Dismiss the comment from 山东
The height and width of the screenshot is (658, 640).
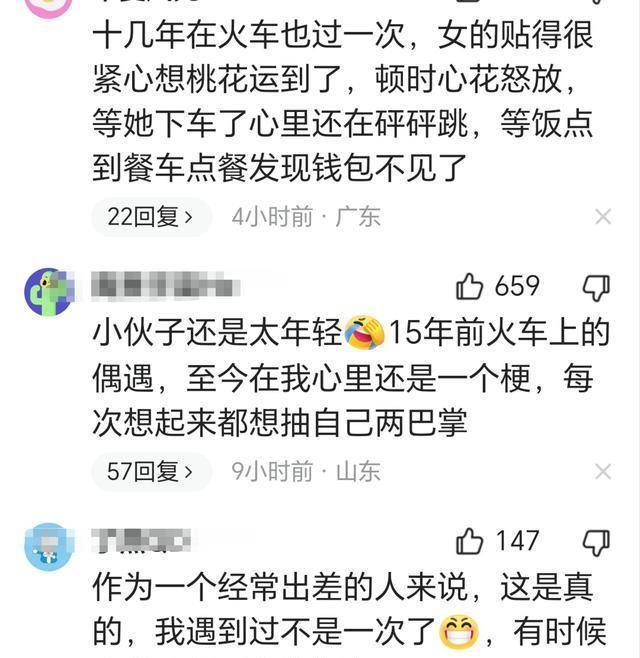pos(603,471)
